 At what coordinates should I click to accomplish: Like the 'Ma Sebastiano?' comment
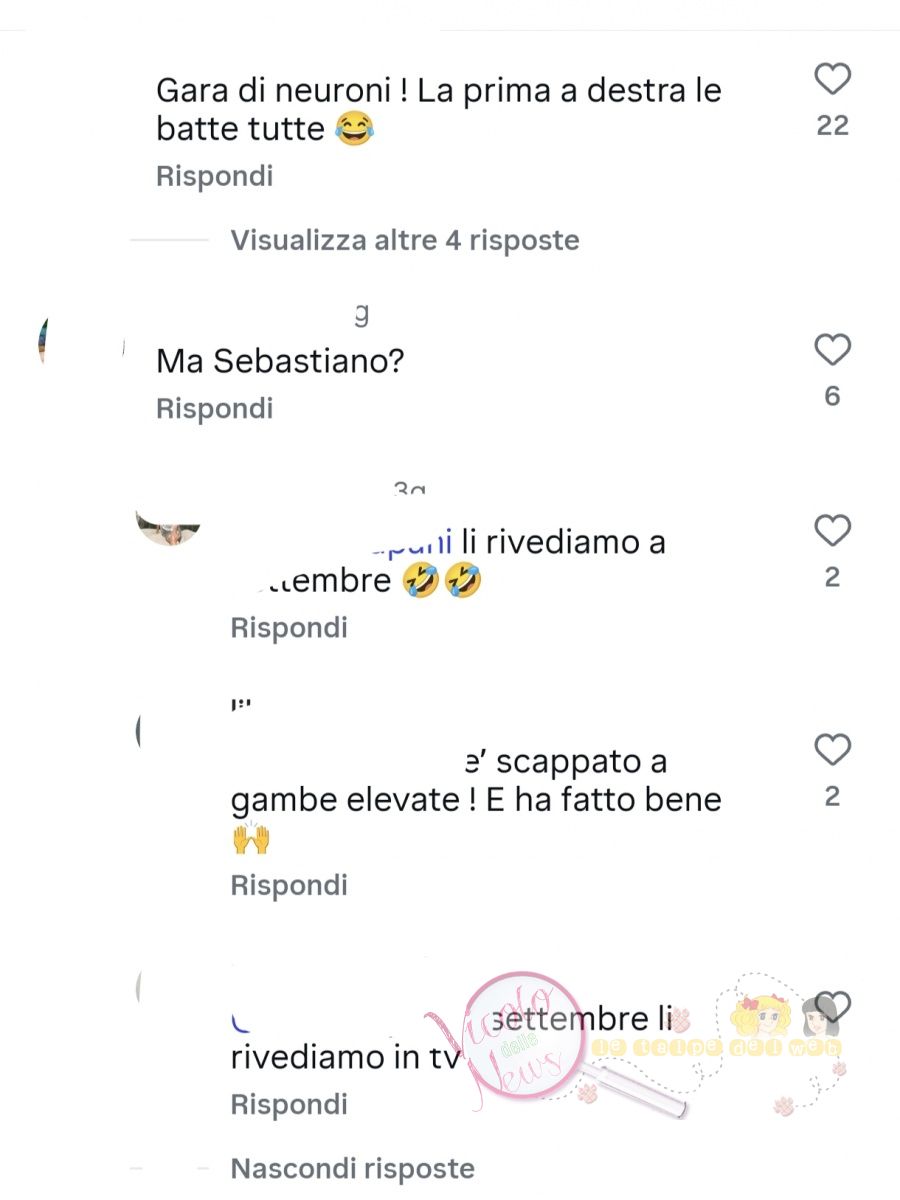832,351
